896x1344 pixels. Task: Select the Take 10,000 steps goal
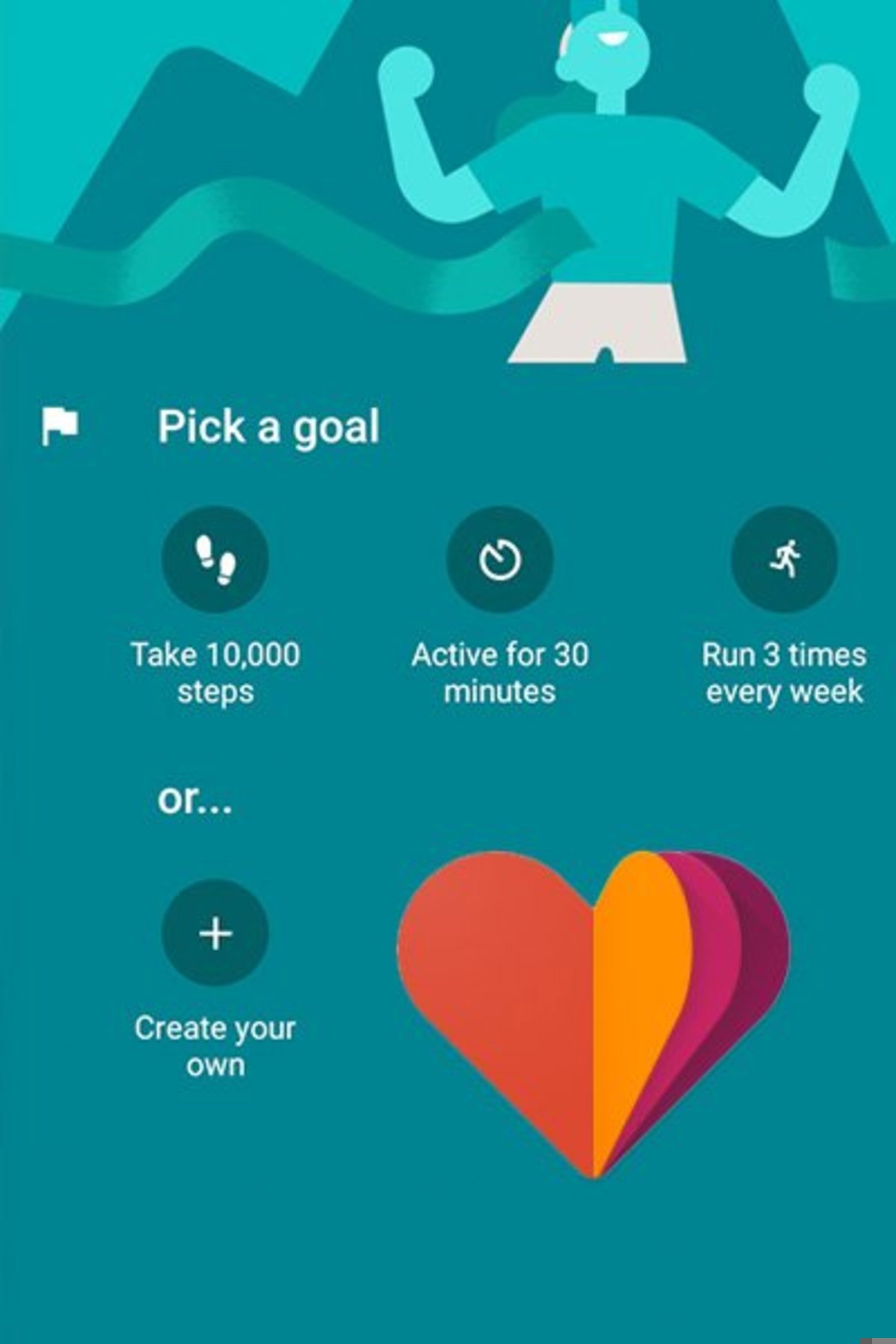click(x=215, y=559)
